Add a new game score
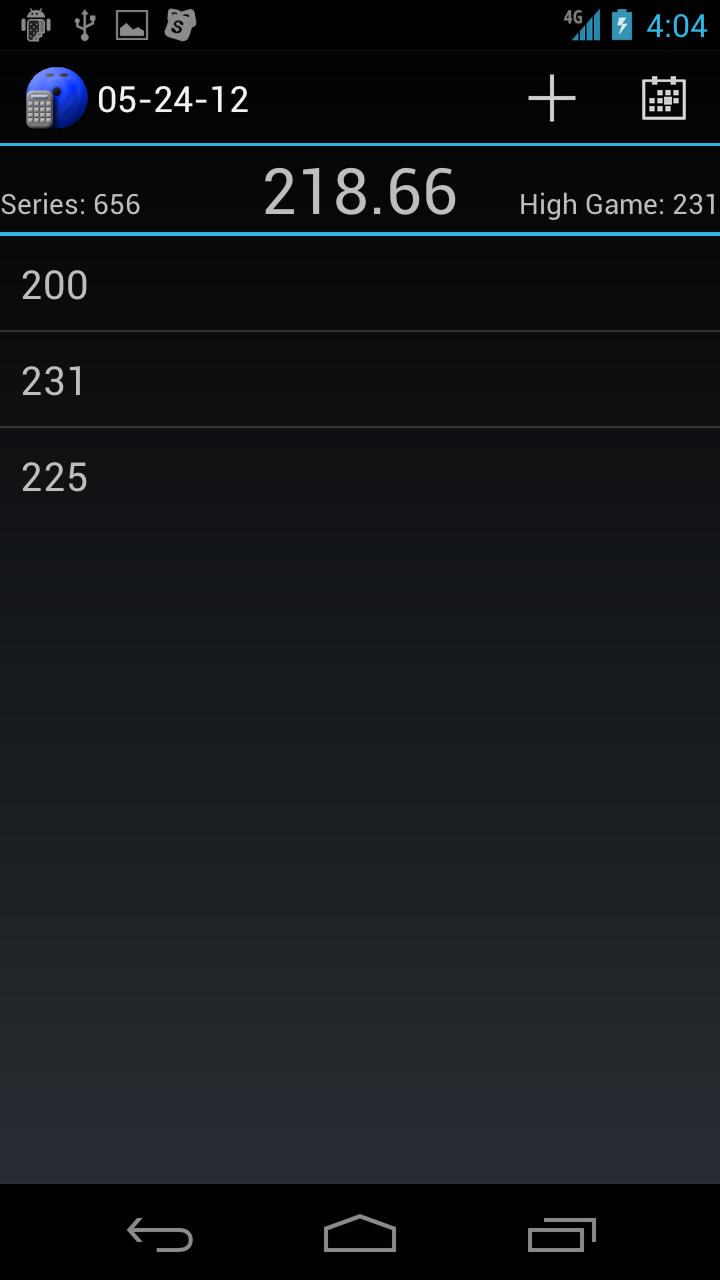 point(551,98)
